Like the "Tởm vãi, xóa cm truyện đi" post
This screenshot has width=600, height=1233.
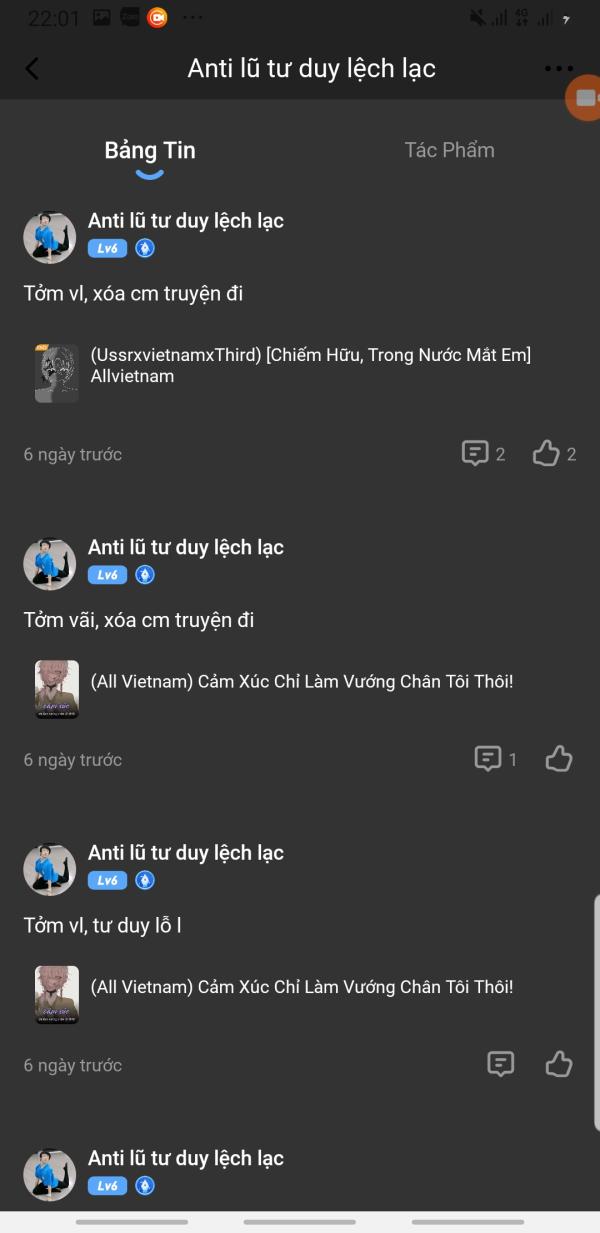tap(559, 759)
